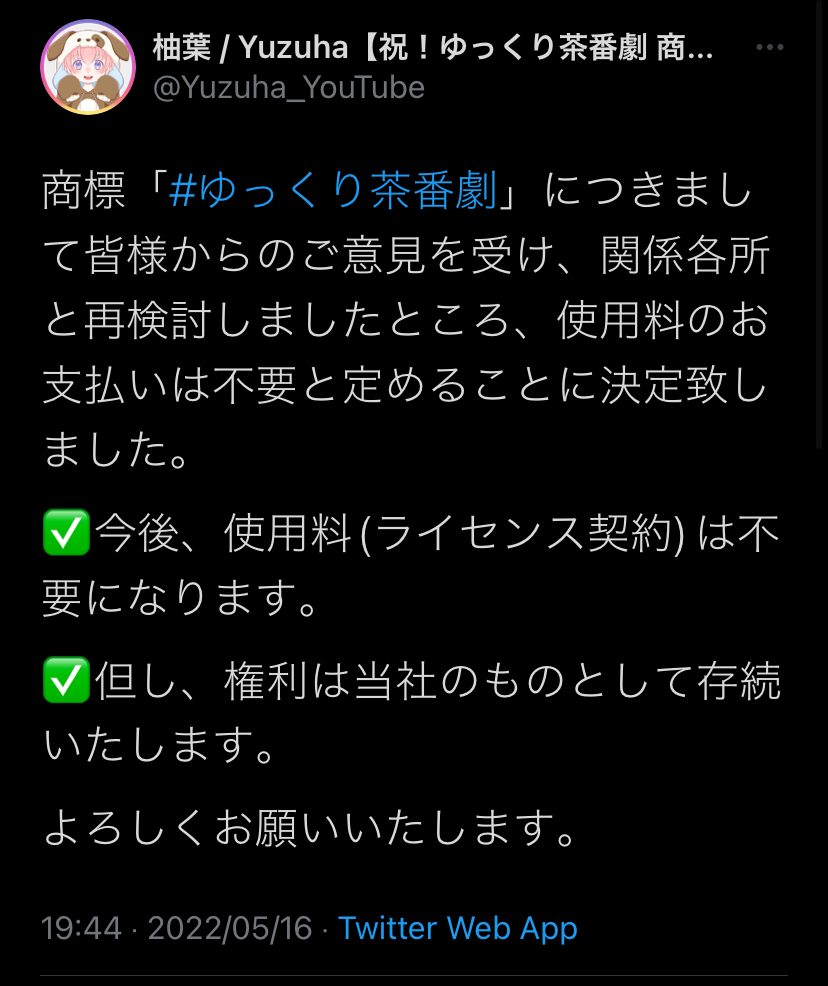828x986 pixels.
Task: Tap the Twitter Web App source link
Action: click(x=457, y=928)
